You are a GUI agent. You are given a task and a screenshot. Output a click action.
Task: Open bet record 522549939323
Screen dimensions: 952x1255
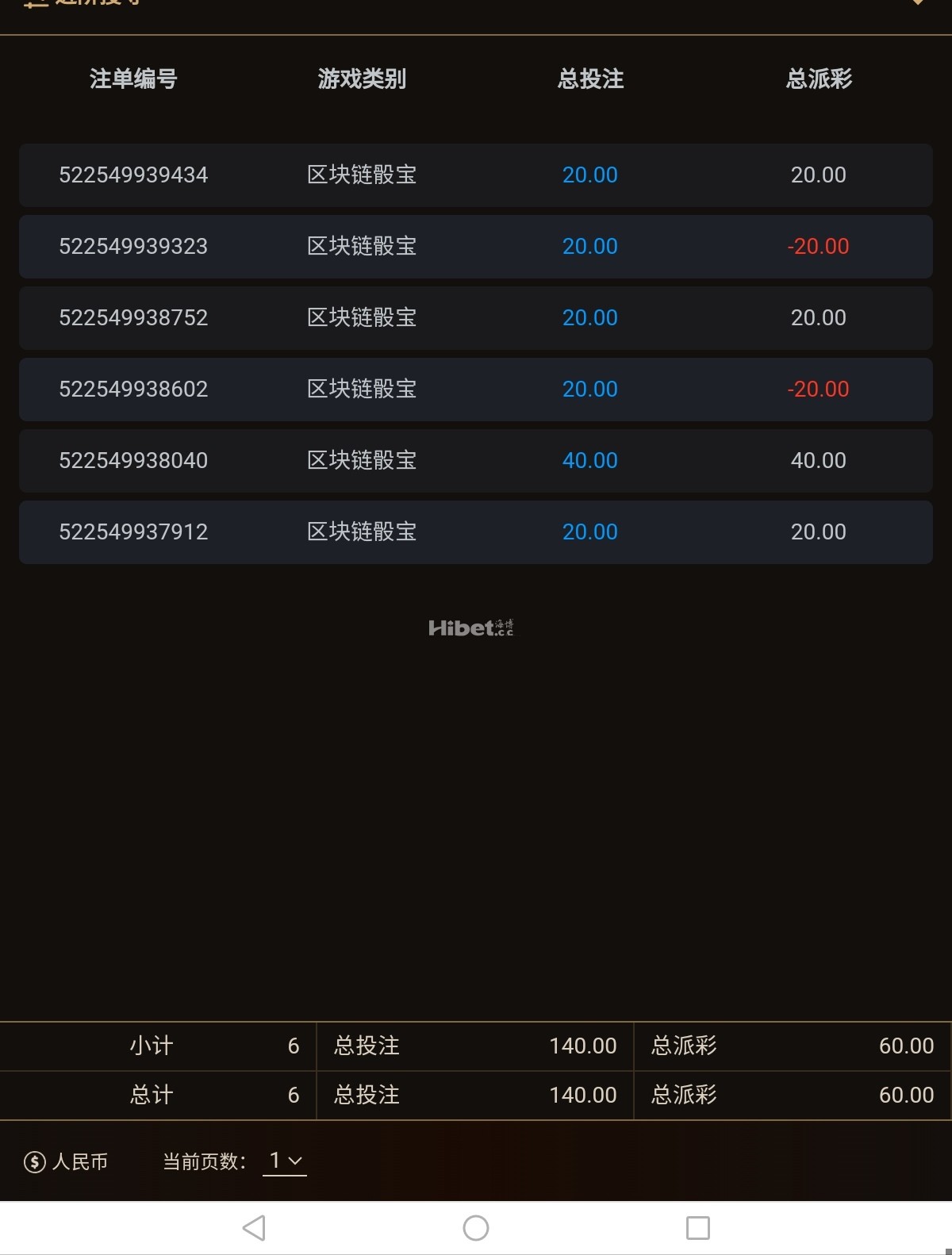pyautogui.click(x=133, y=247)
